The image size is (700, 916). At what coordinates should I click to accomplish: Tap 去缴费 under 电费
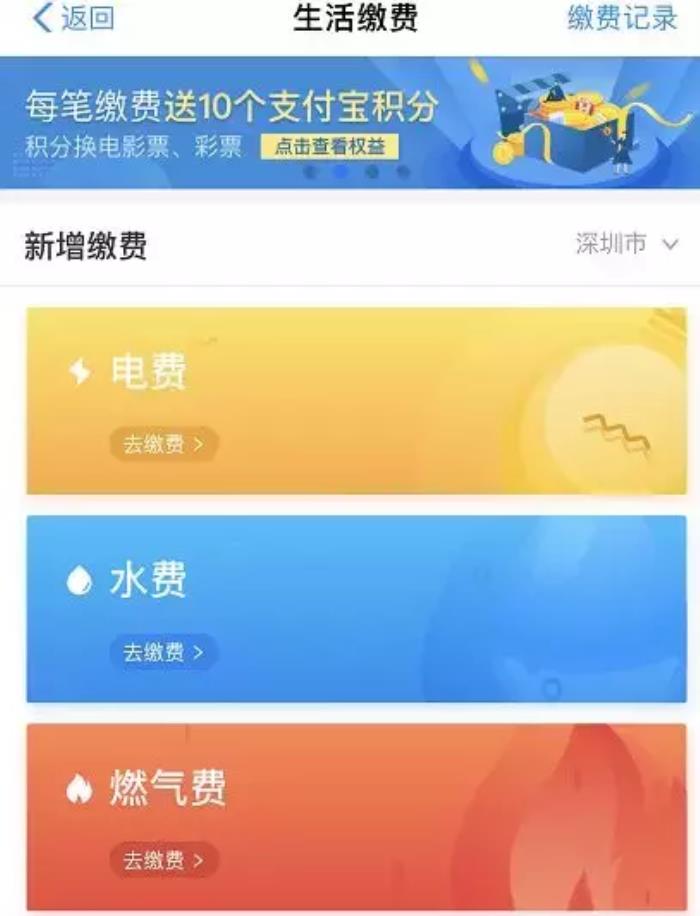[x=163, y=445]
